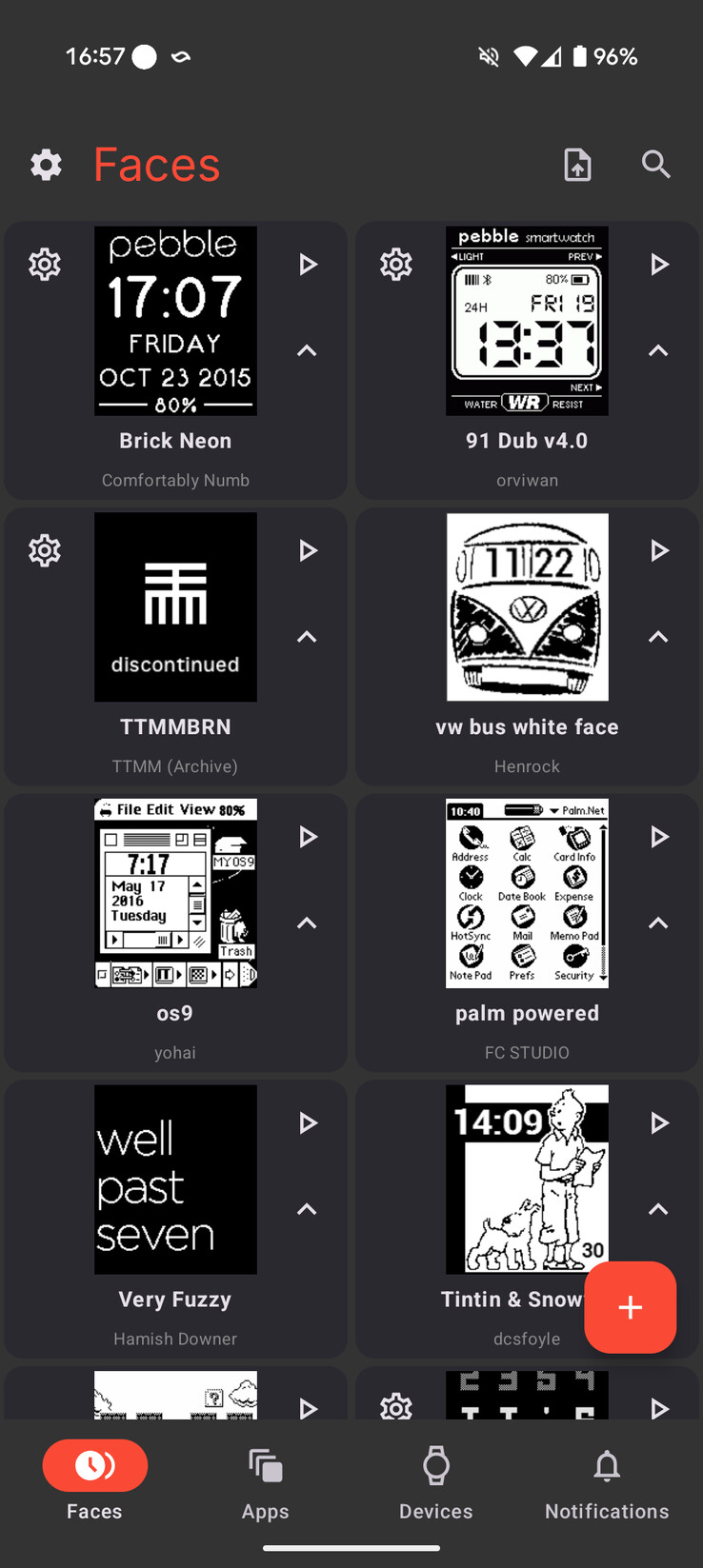Screen dimensions: 703x1568
Task: Apply the vw bus white face
Action: click(658, 550)
